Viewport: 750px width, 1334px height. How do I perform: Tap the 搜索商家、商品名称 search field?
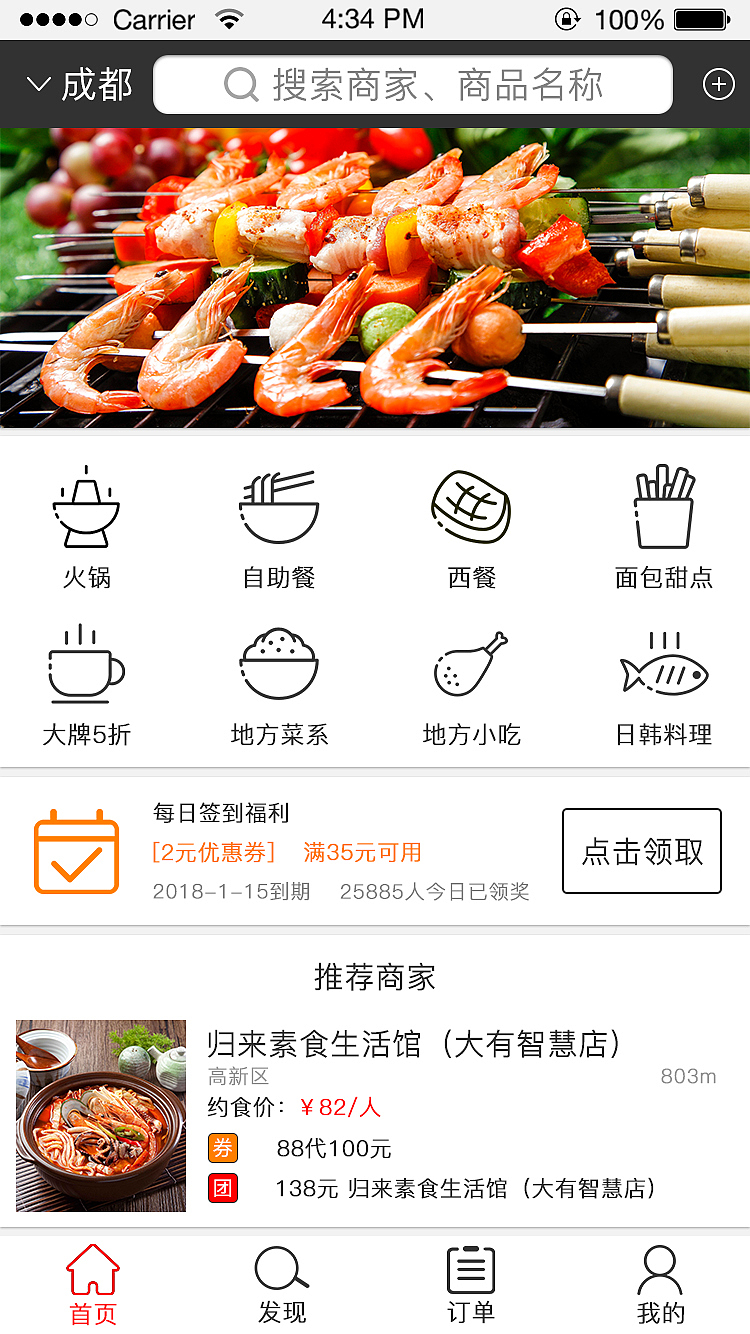coord(413,84)
